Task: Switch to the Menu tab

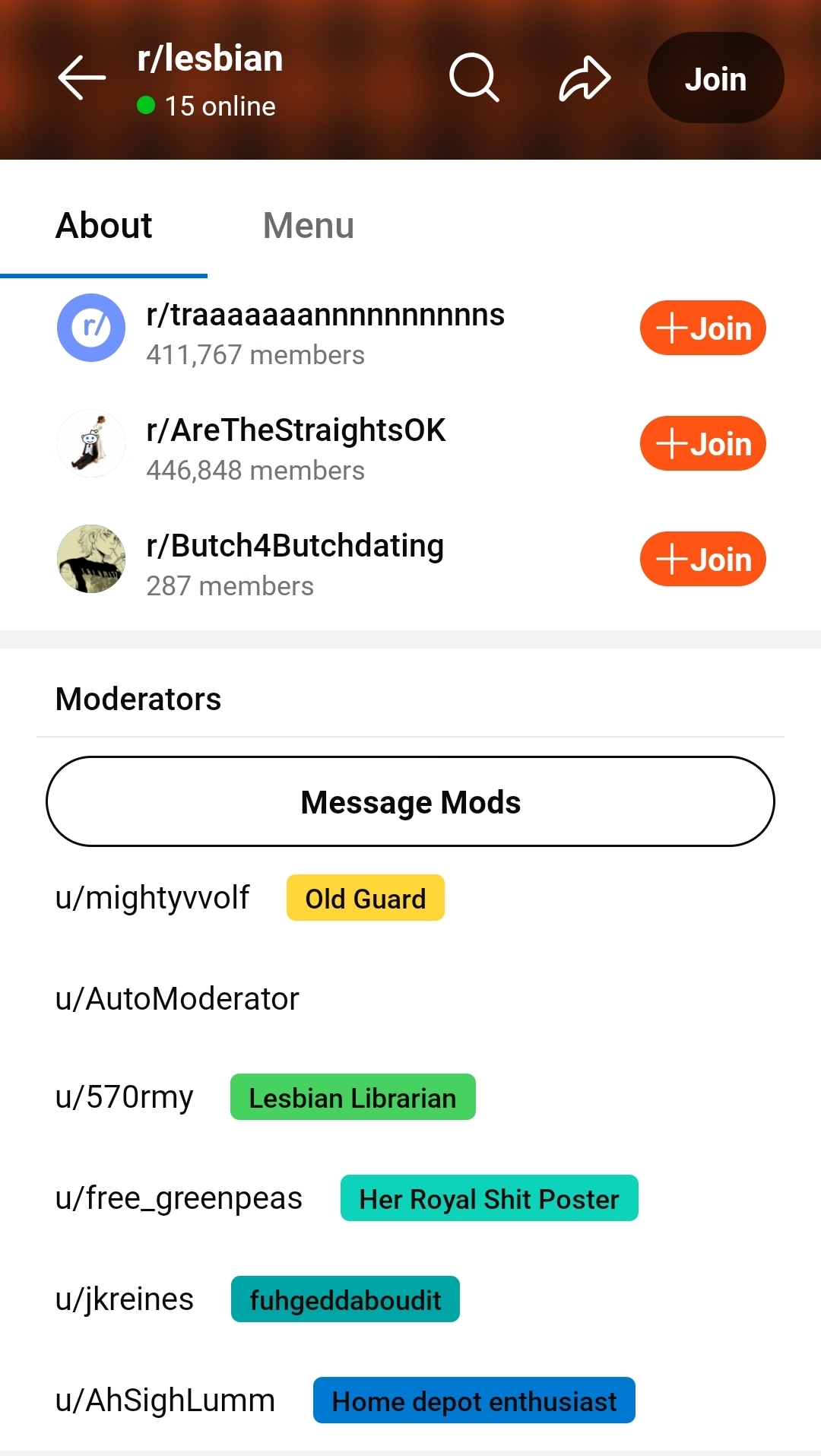Action: (308, 226)
